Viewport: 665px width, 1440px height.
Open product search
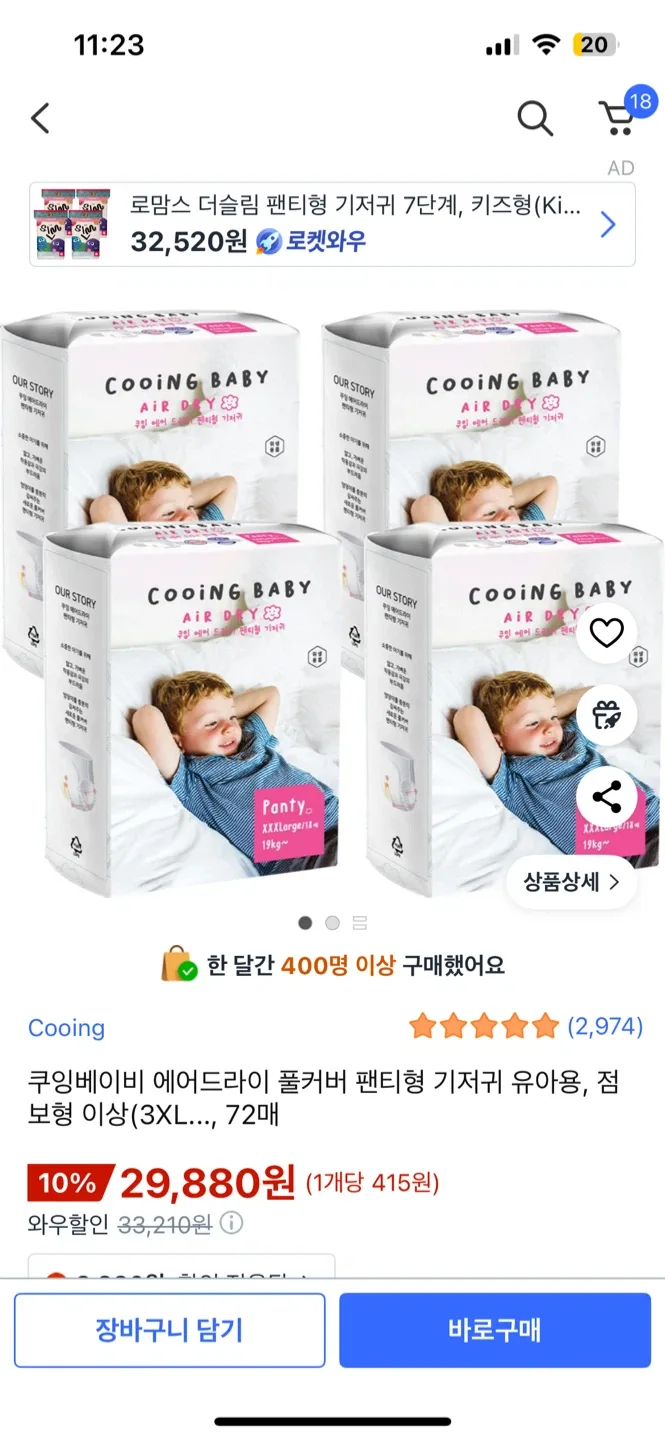point(535,119)
